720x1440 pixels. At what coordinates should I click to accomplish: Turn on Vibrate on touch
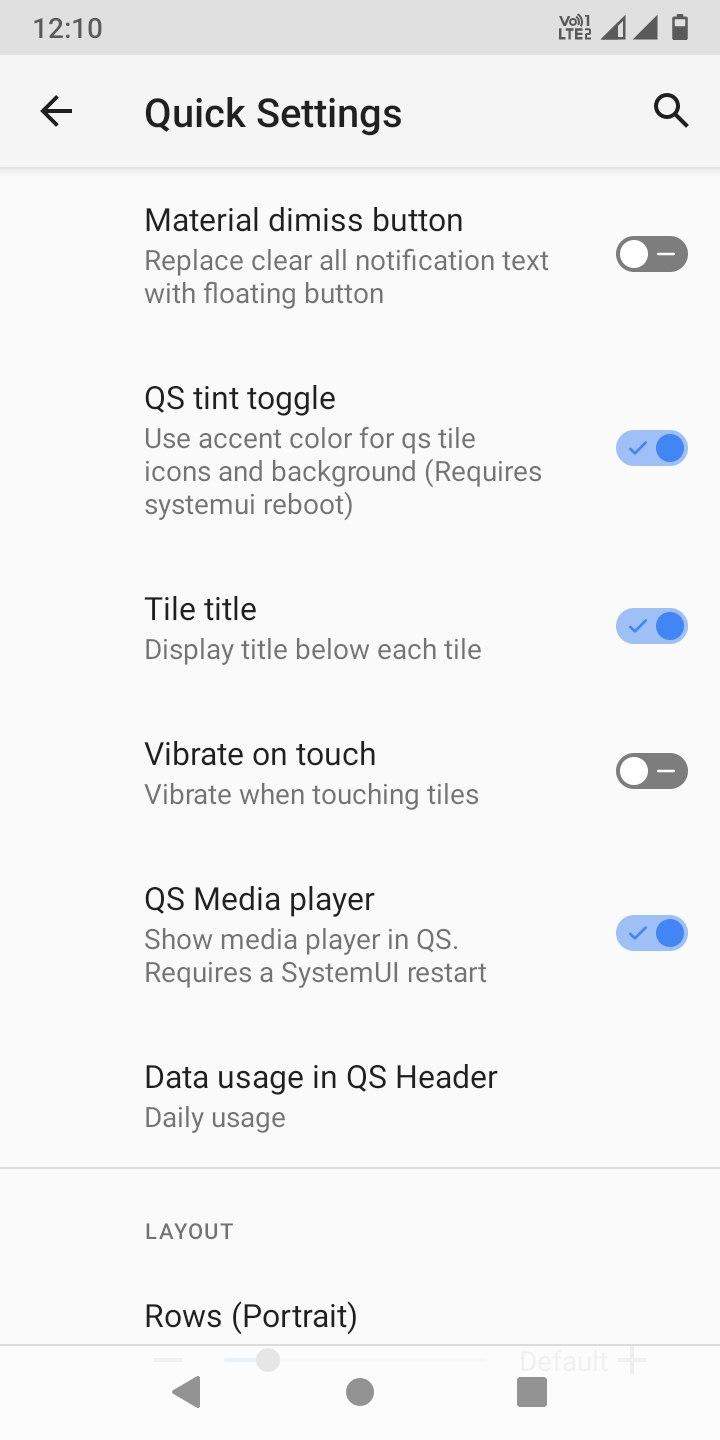point(651,772)
